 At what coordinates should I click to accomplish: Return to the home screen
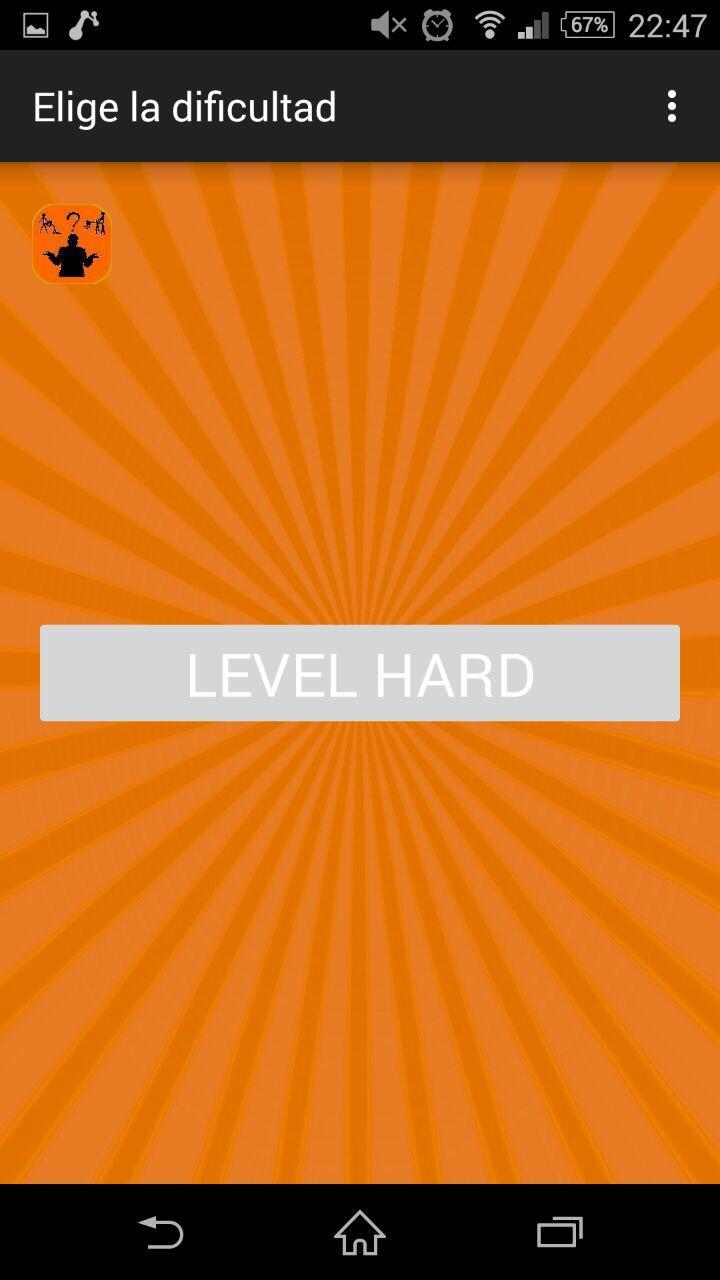click(360, 1232)
